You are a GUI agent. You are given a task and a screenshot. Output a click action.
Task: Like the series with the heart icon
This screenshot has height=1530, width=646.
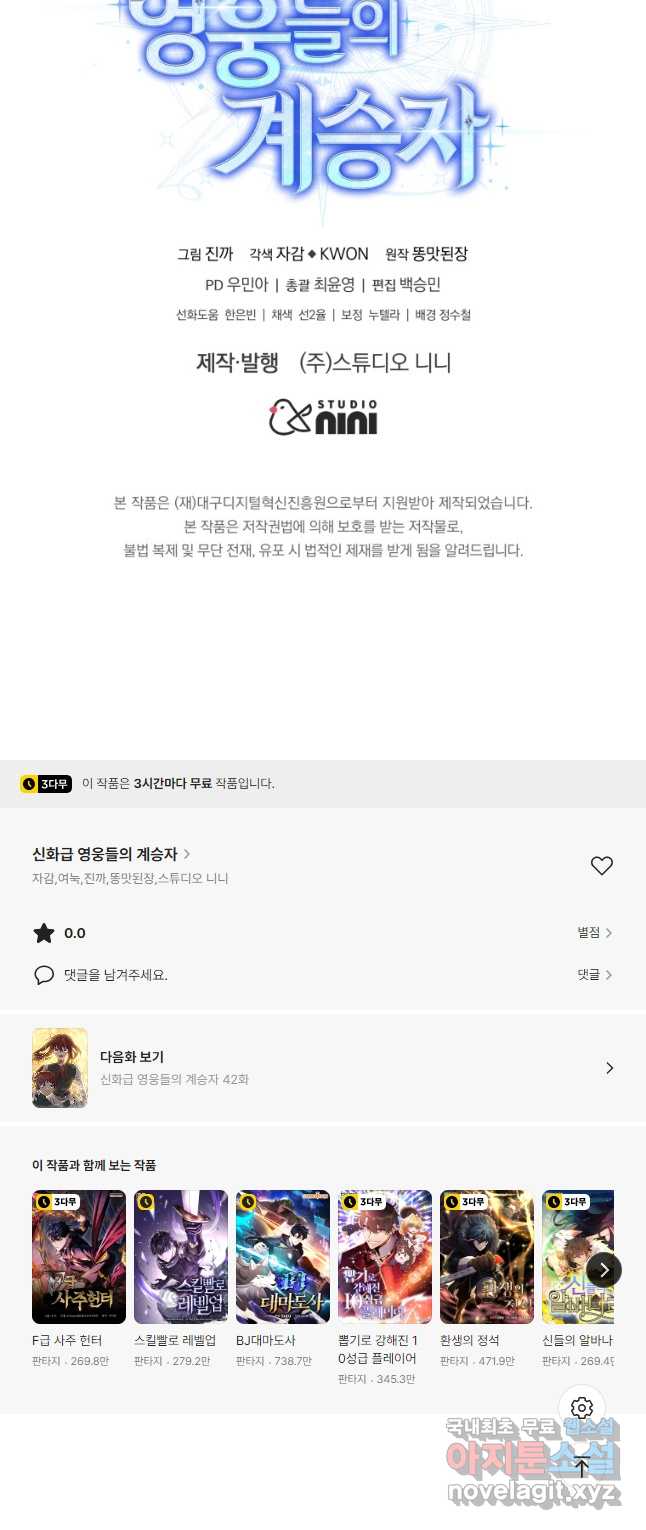tap(601, 866)
